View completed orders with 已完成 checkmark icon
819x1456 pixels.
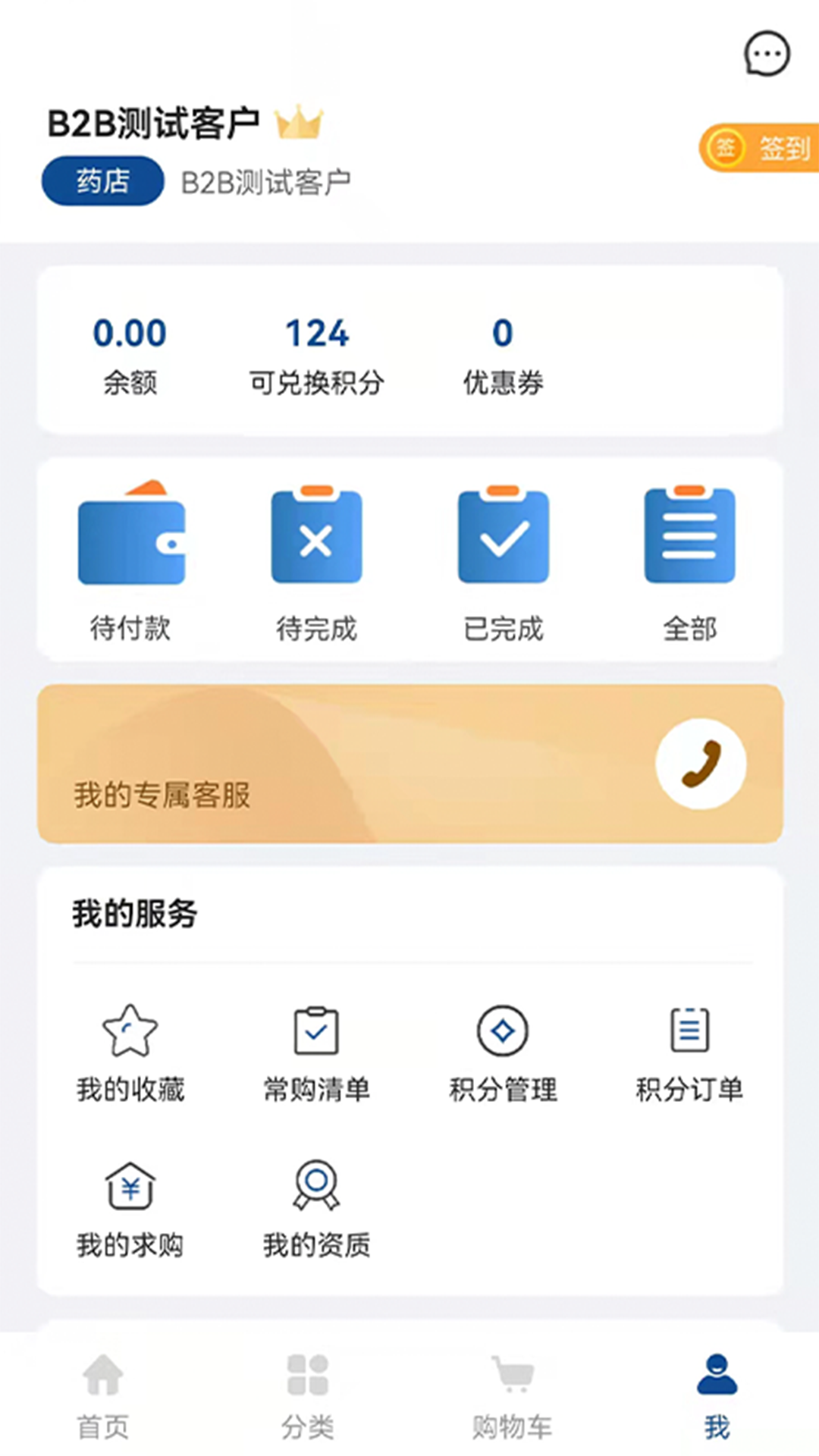point(503,538)
